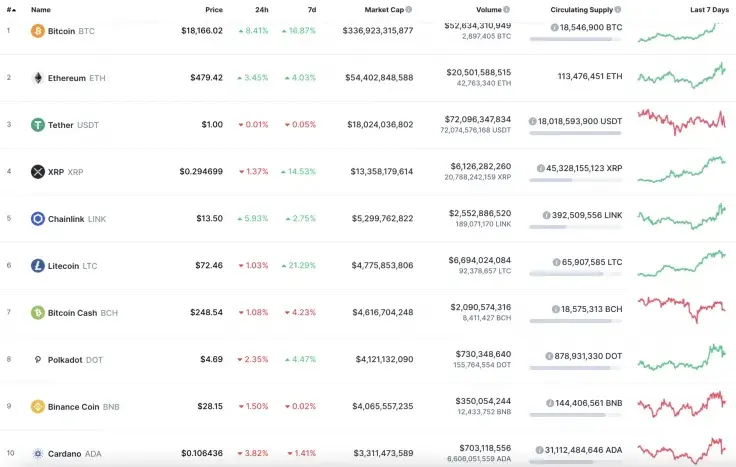The image size is (736, 467).
Task: Sort by 24h change
Action: point(261,9)
